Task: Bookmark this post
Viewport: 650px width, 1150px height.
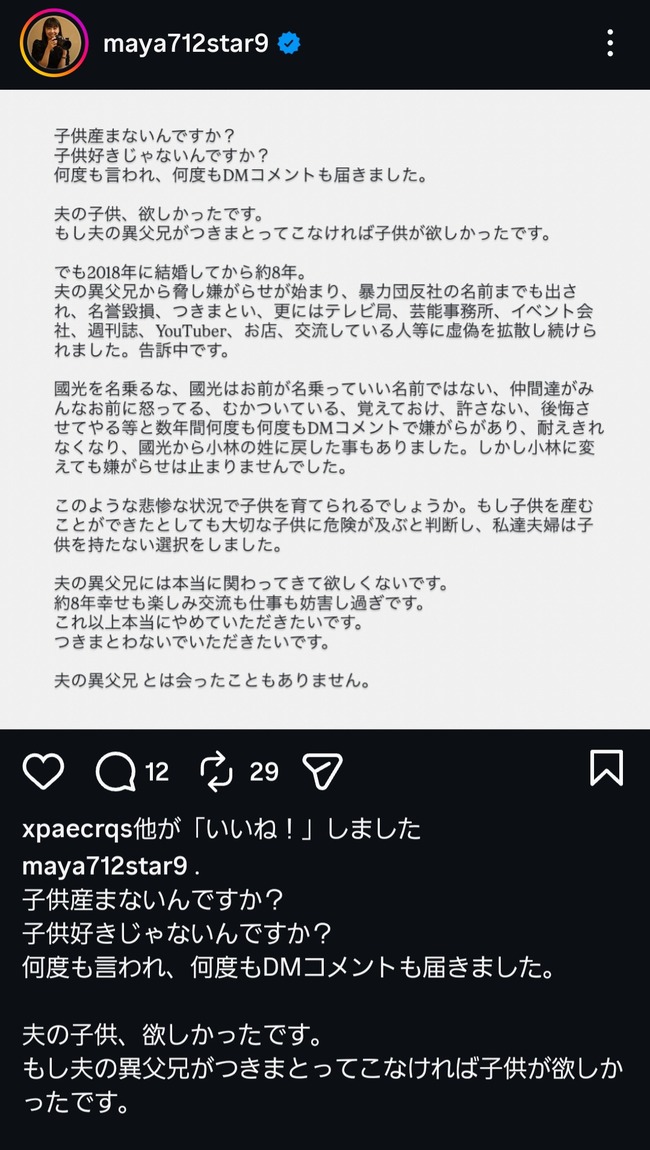Action: [x=607, y=768]
